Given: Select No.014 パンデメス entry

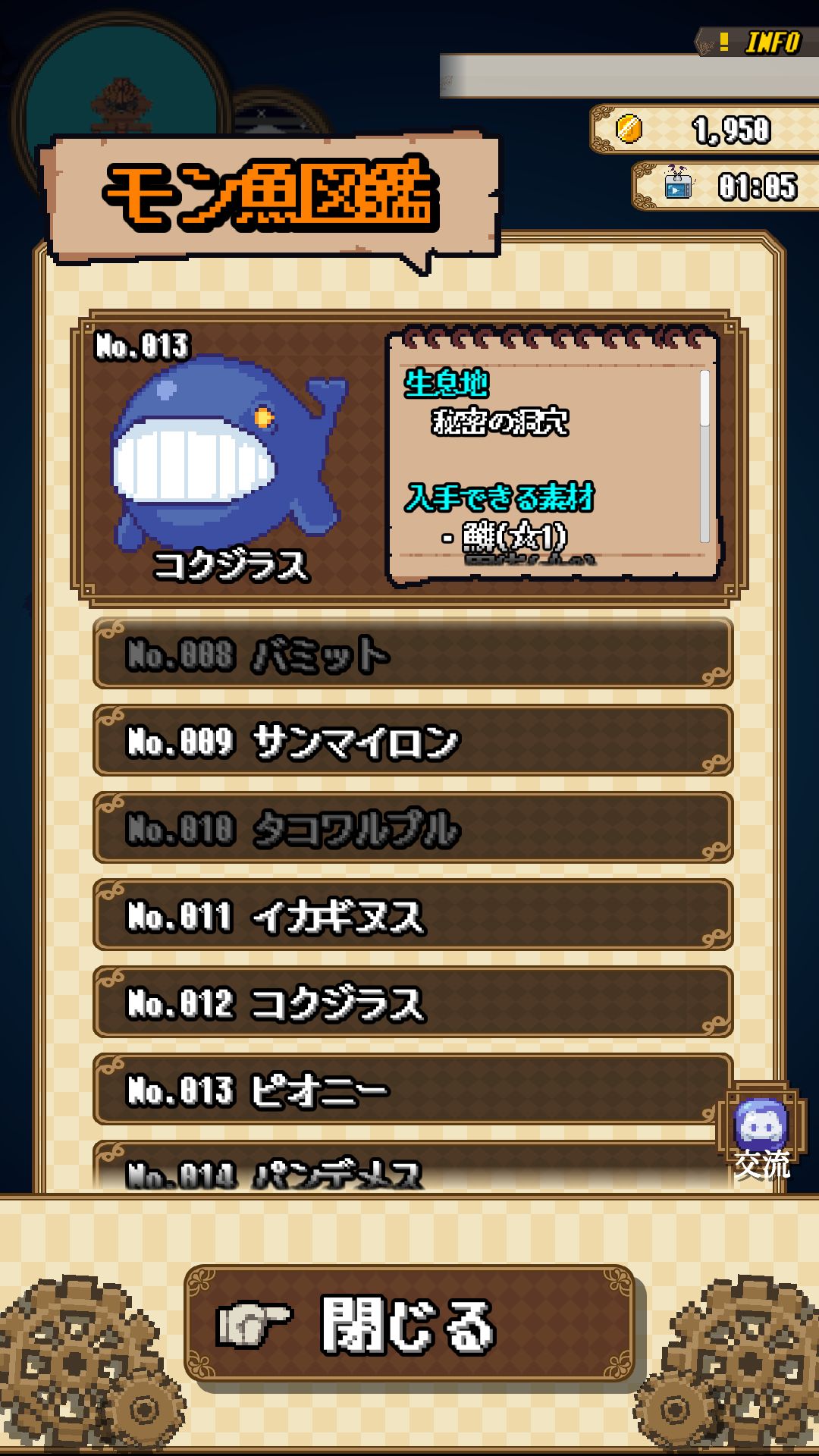Looking at the screenshot, I should [412, 1170].
